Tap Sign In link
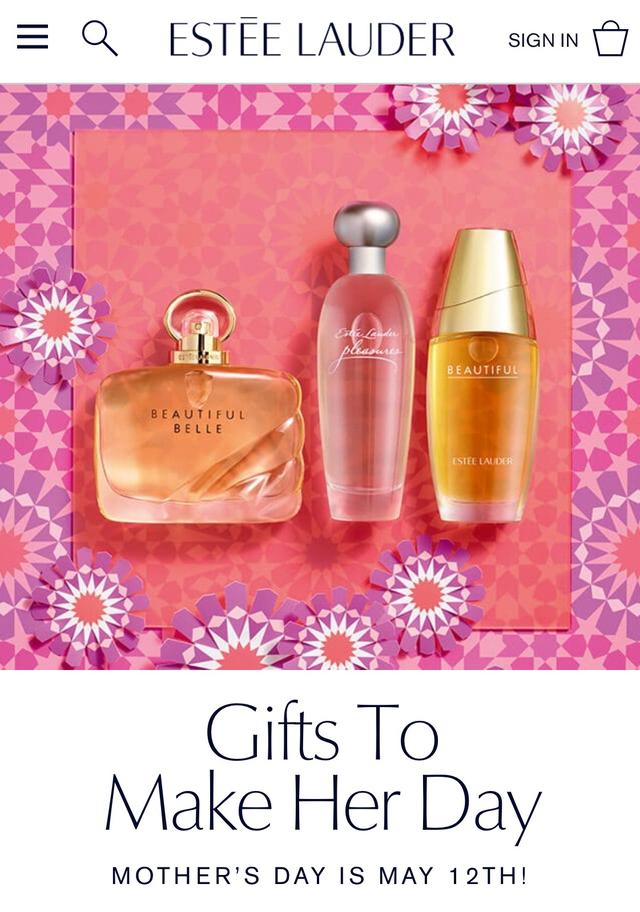This screenshot has height=912, width=640. [542, 40]
